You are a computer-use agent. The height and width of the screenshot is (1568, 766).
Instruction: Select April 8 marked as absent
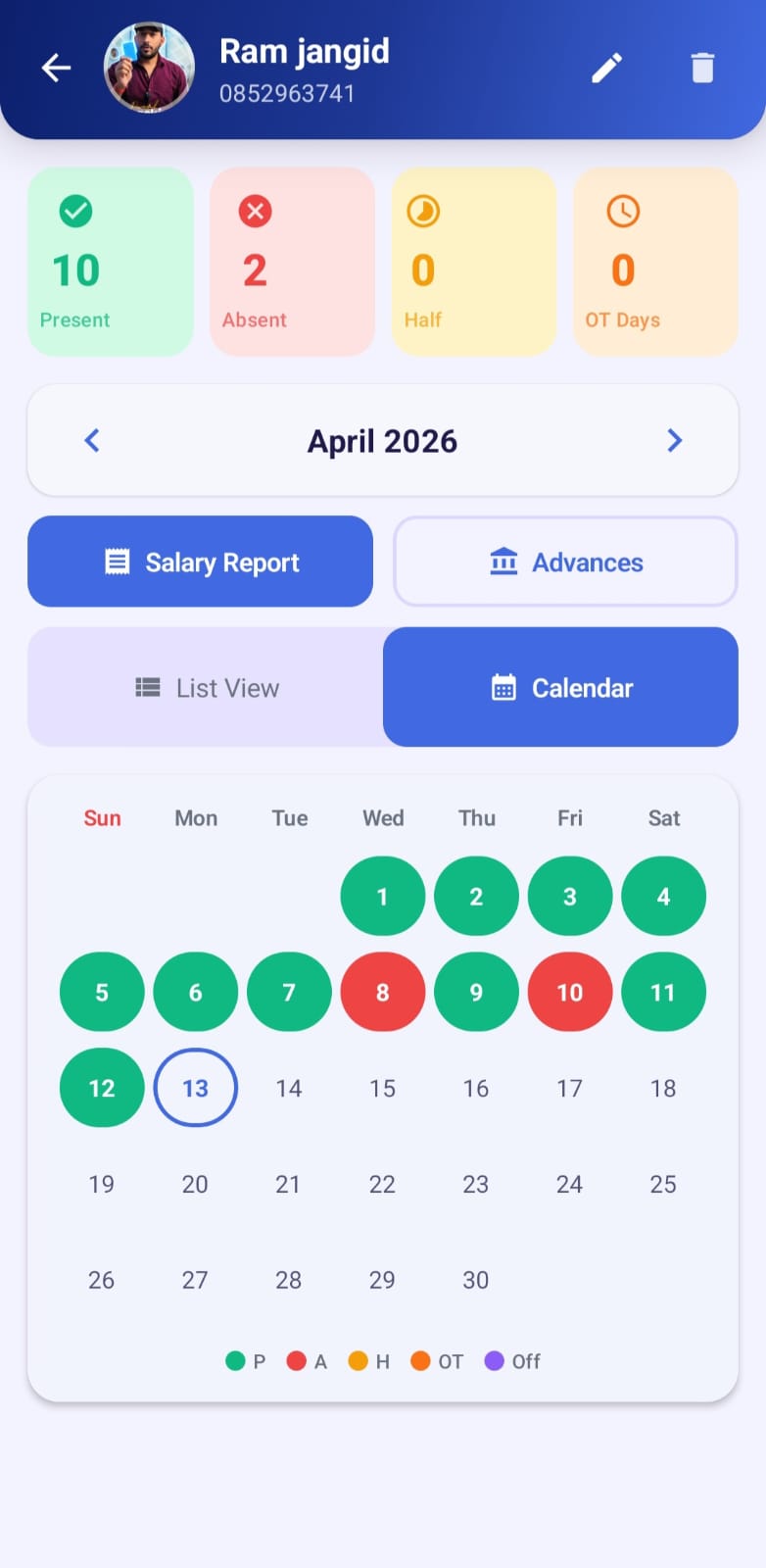point(382,992)
